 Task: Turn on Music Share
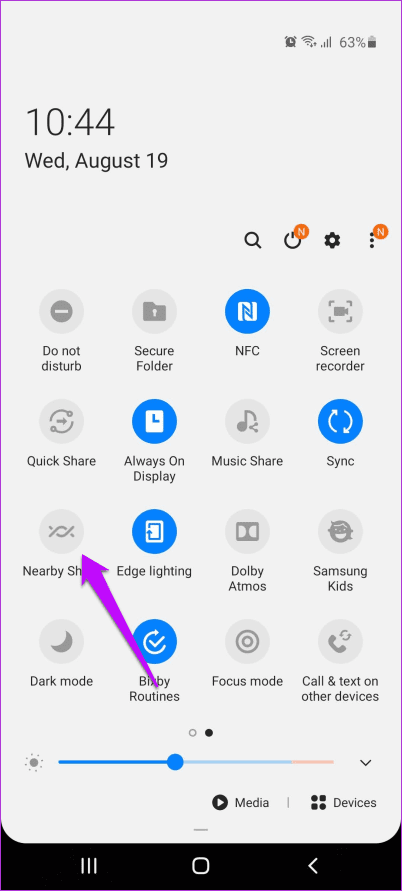point(247,422)
